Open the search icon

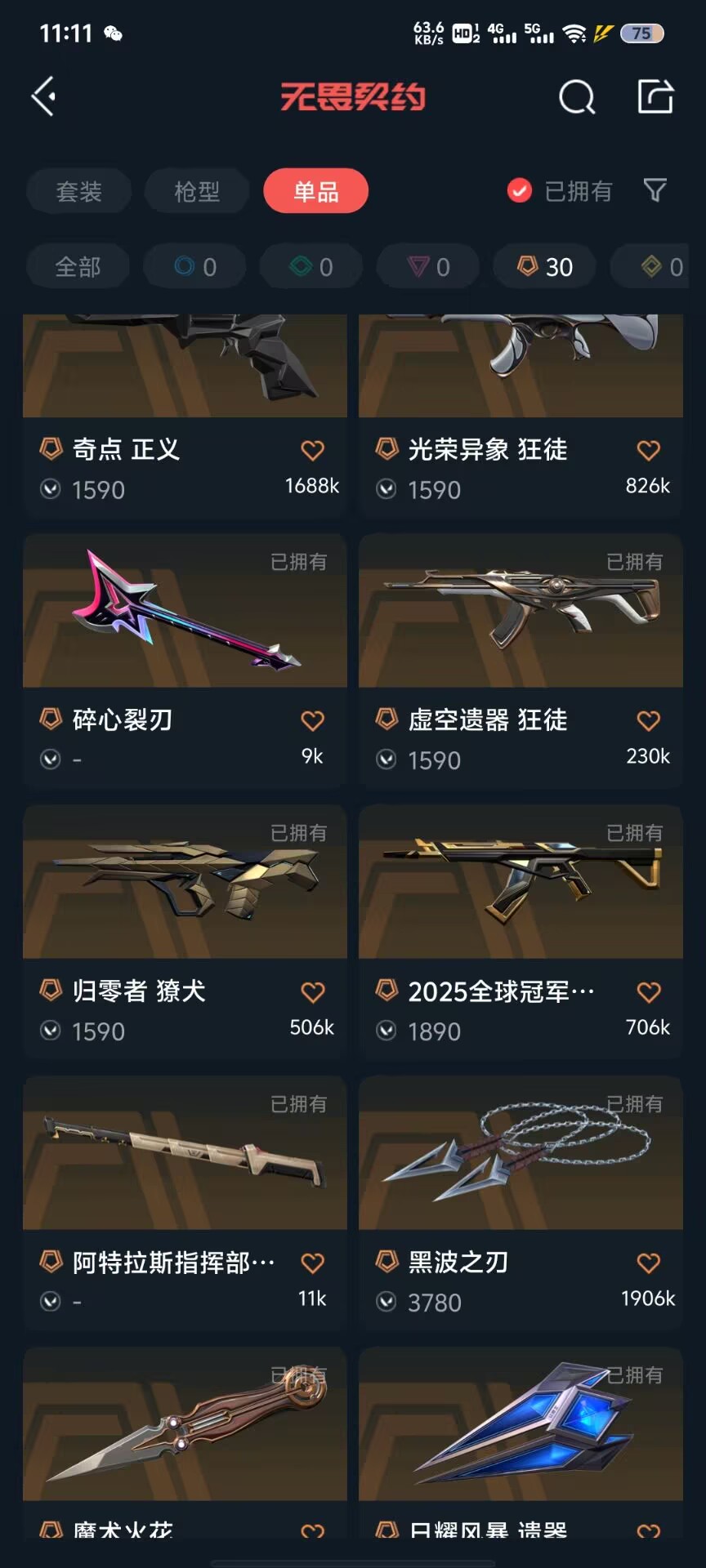(x=577, y=97)
